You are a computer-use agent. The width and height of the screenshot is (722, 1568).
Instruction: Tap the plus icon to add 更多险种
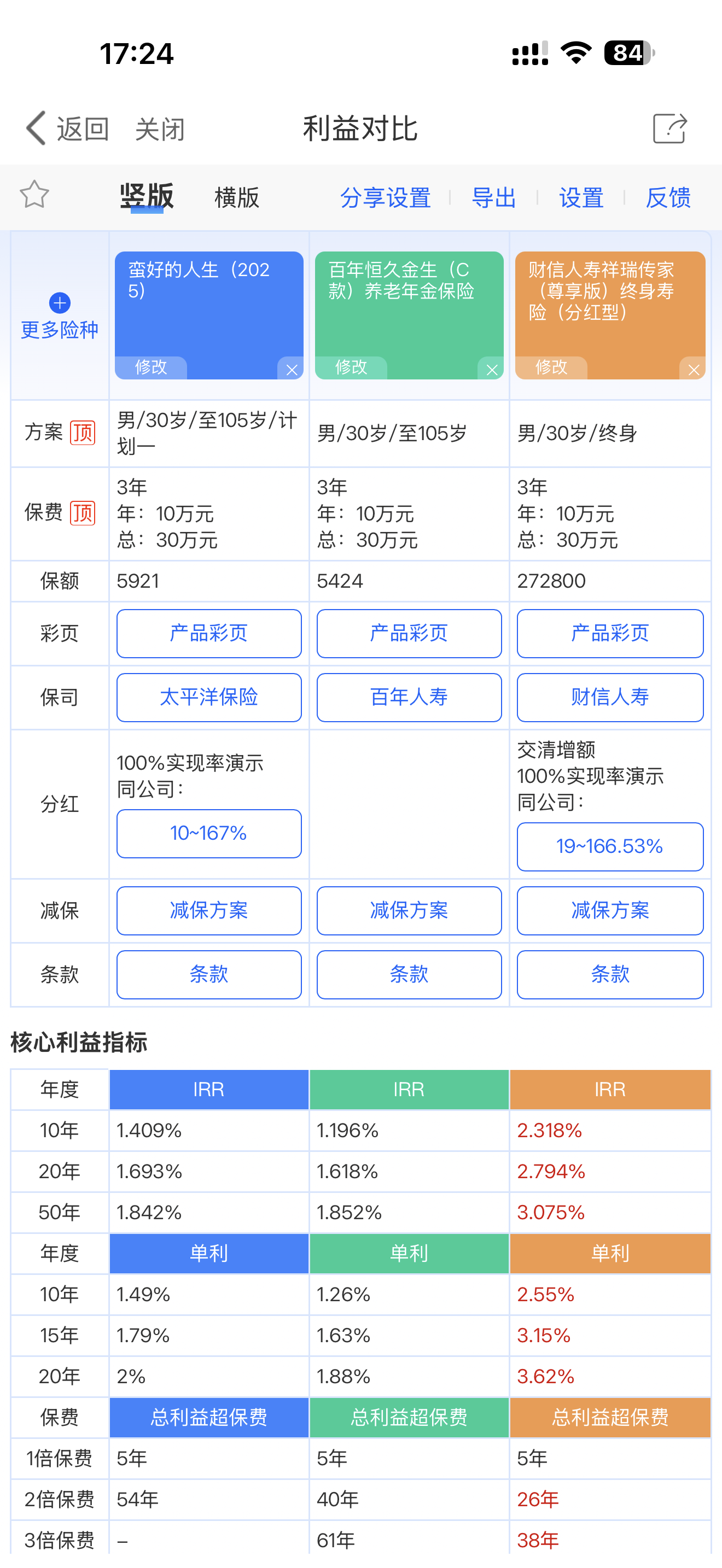tap(59, 302)
